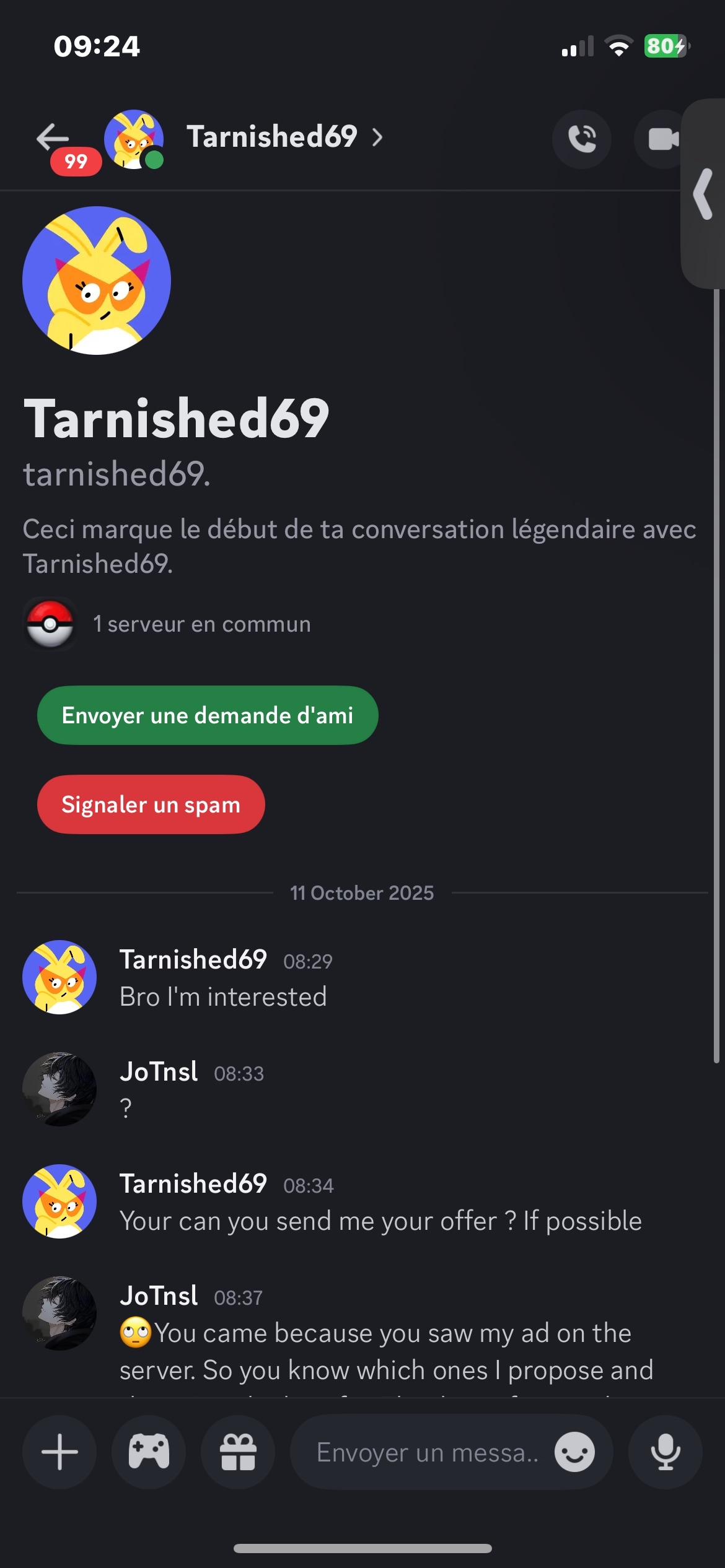This screenshot has width=725, height=1568.
Task: Open the game controller apps button
Action: click(x=149, y=1452)
